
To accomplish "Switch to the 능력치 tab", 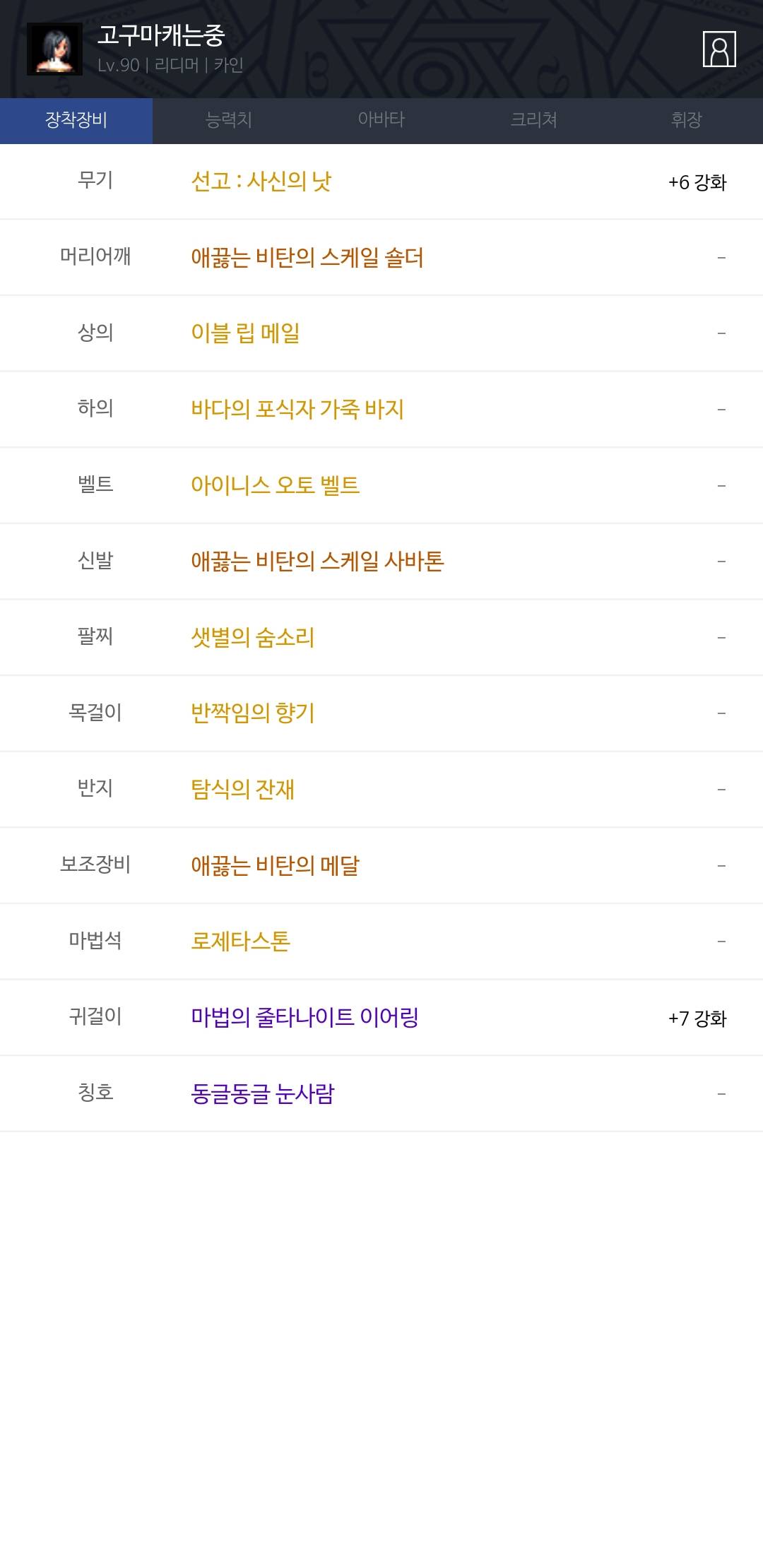I will [x=228, y=120].
